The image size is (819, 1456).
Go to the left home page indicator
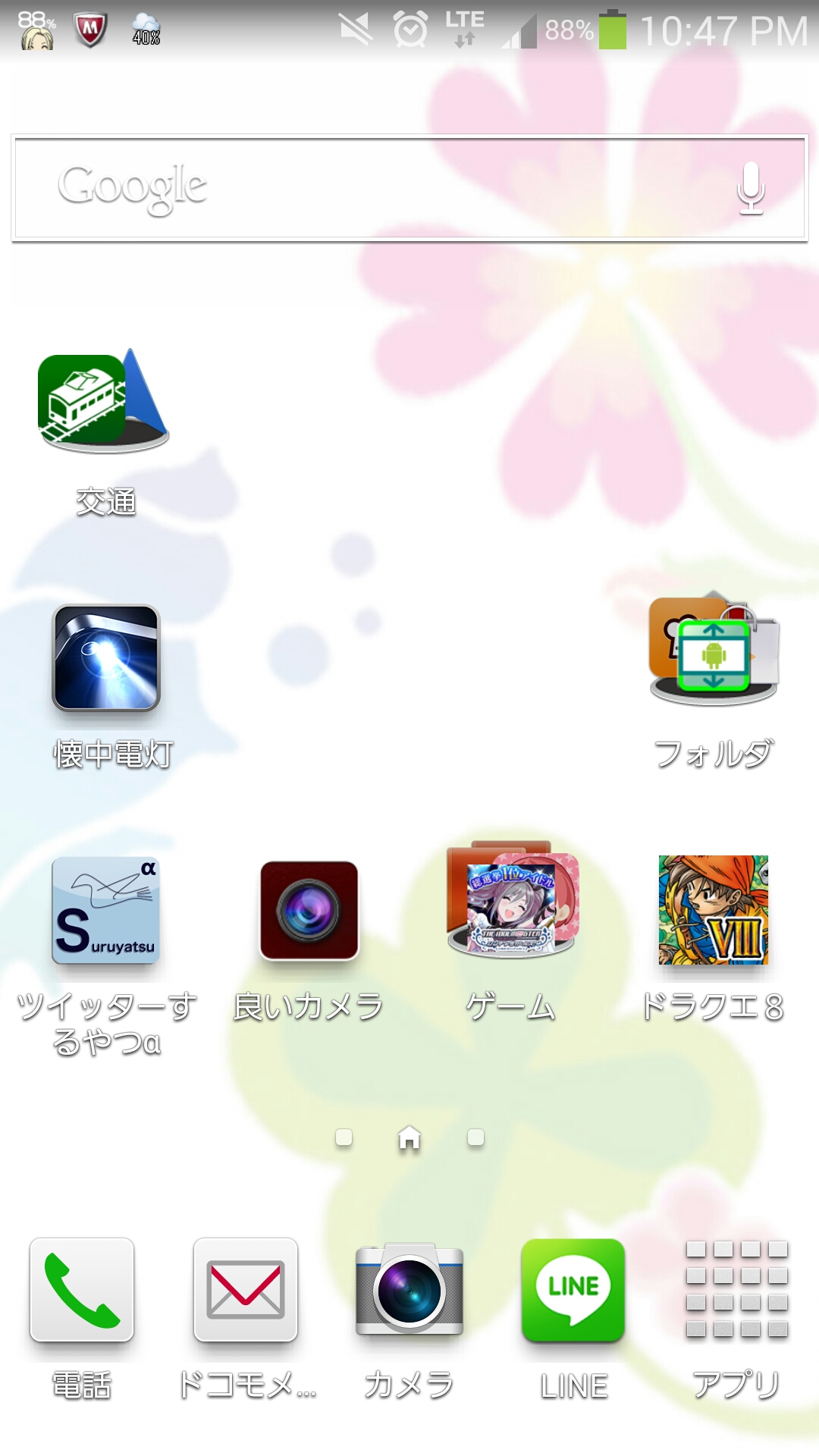[344, 1137]
